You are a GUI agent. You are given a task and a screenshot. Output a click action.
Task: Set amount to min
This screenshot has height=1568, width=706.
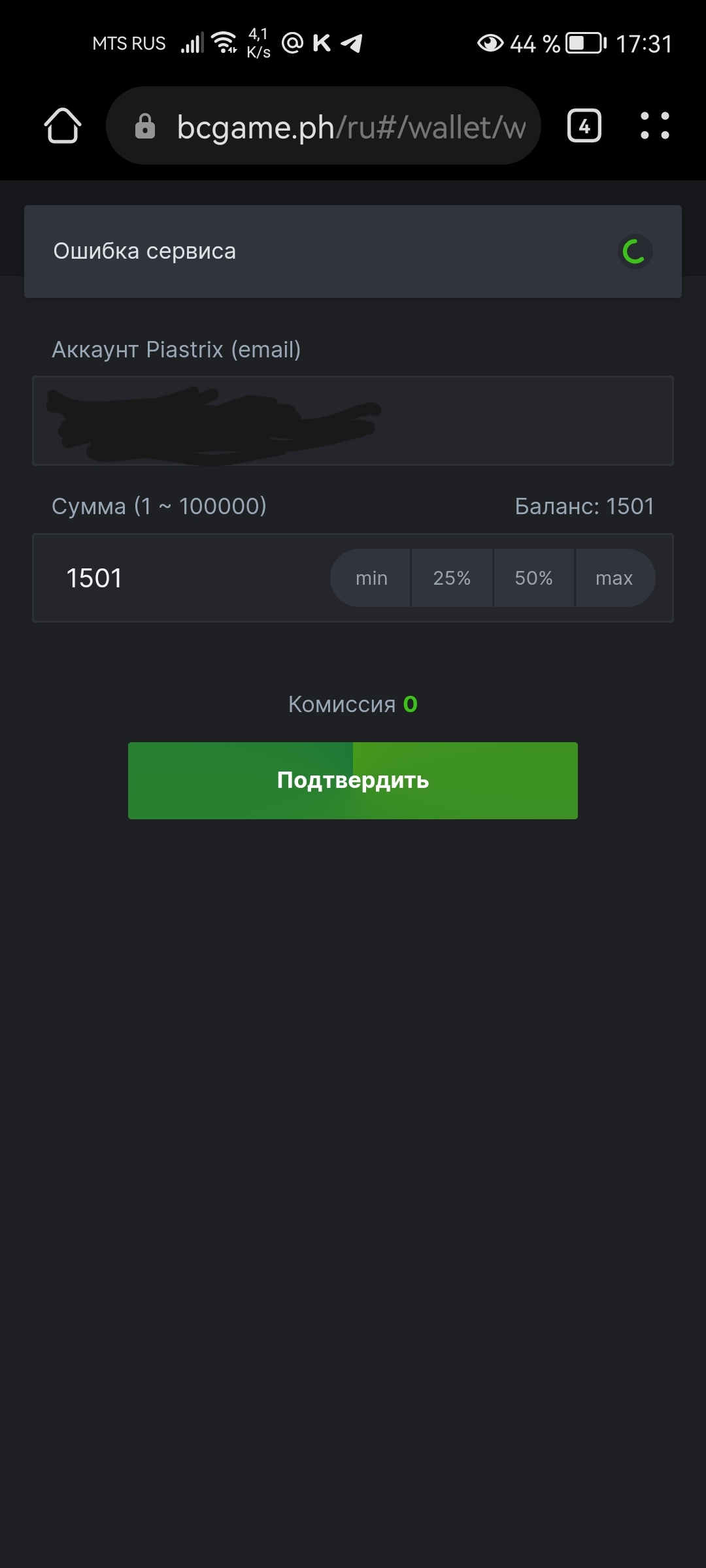[371, 578]
